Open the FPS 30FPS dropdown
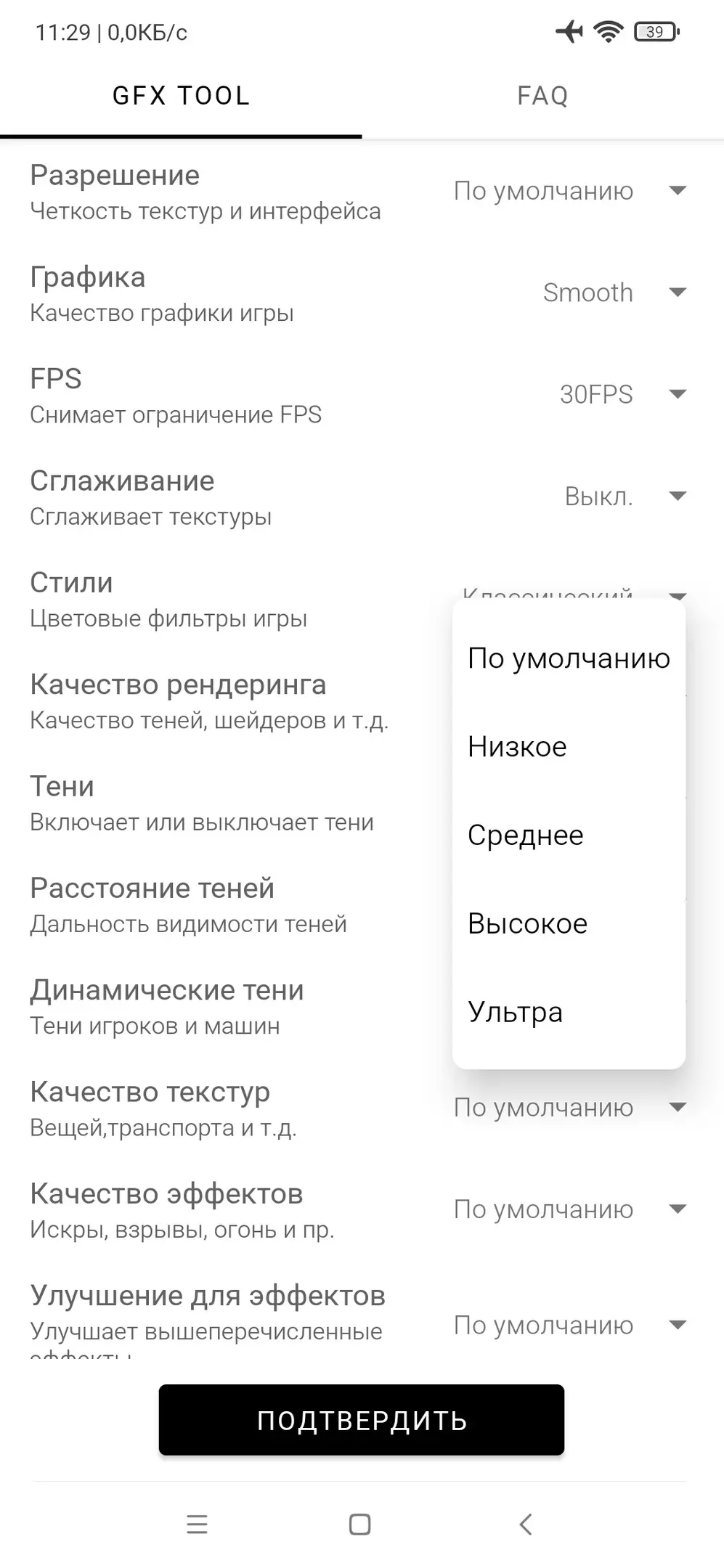This screenshot has width=724, height=1568. 621,395
